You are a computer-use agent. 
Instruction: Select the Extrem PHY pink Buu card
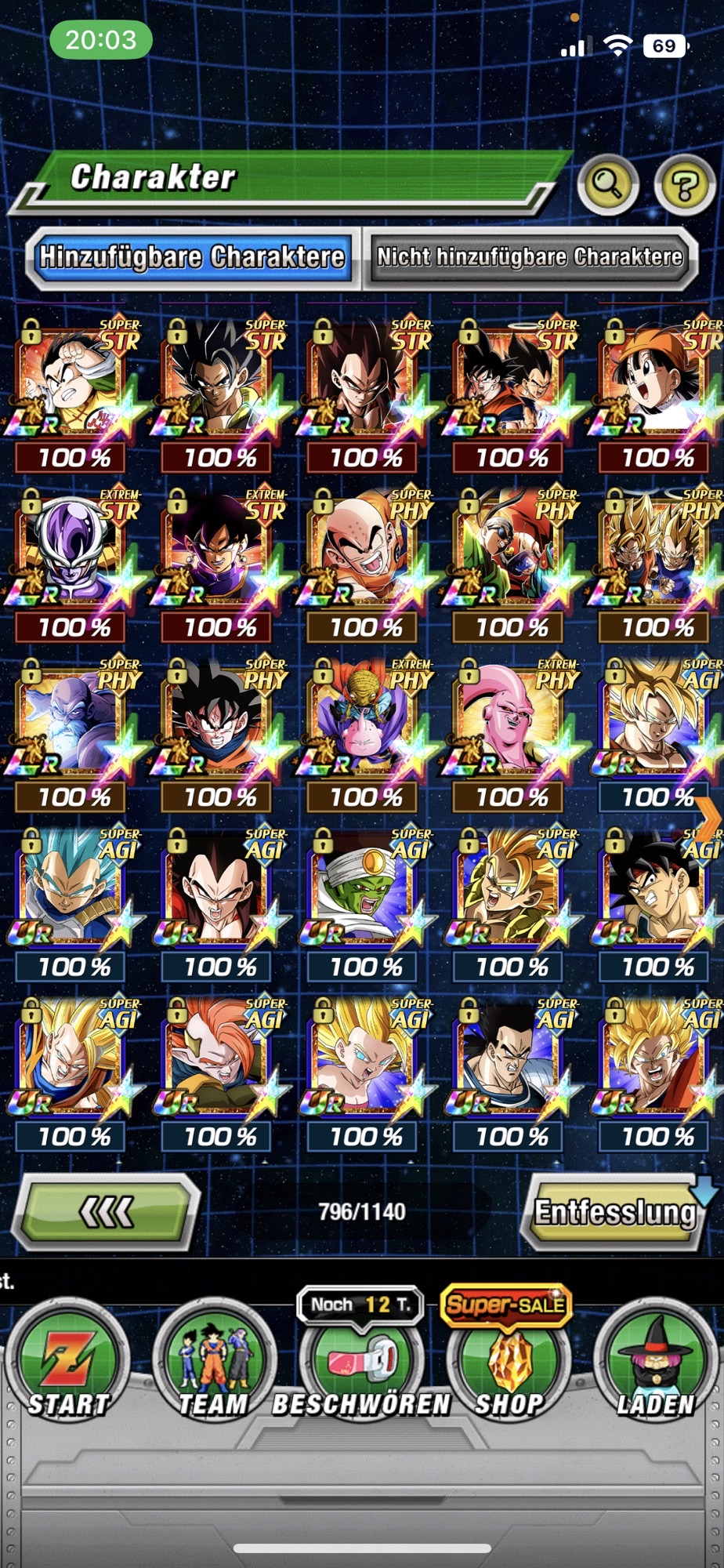coord(512,735)
